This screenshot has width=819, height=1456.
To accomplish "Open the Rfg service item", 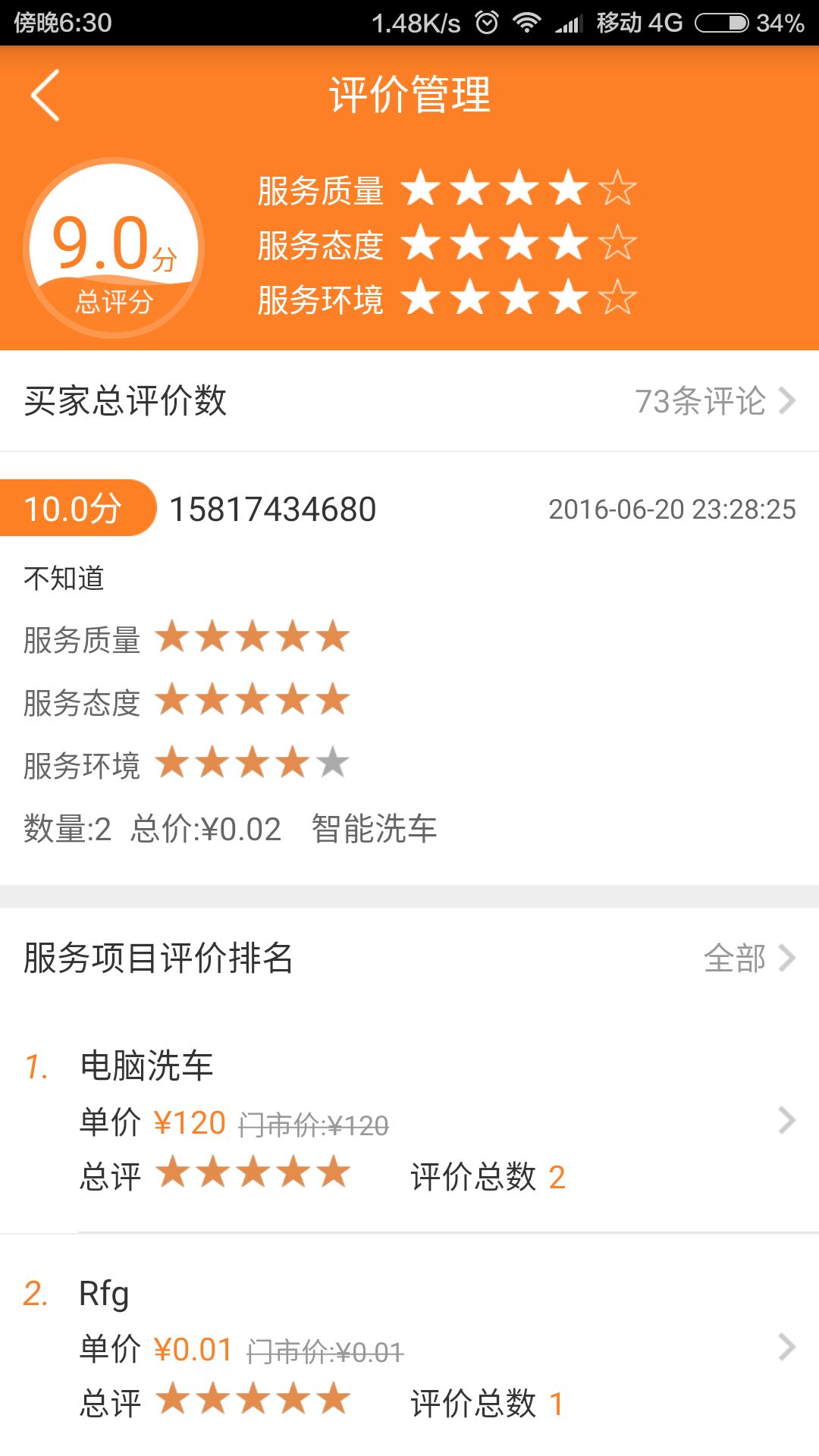I will pyautogui.click(x=409, y=1348).
